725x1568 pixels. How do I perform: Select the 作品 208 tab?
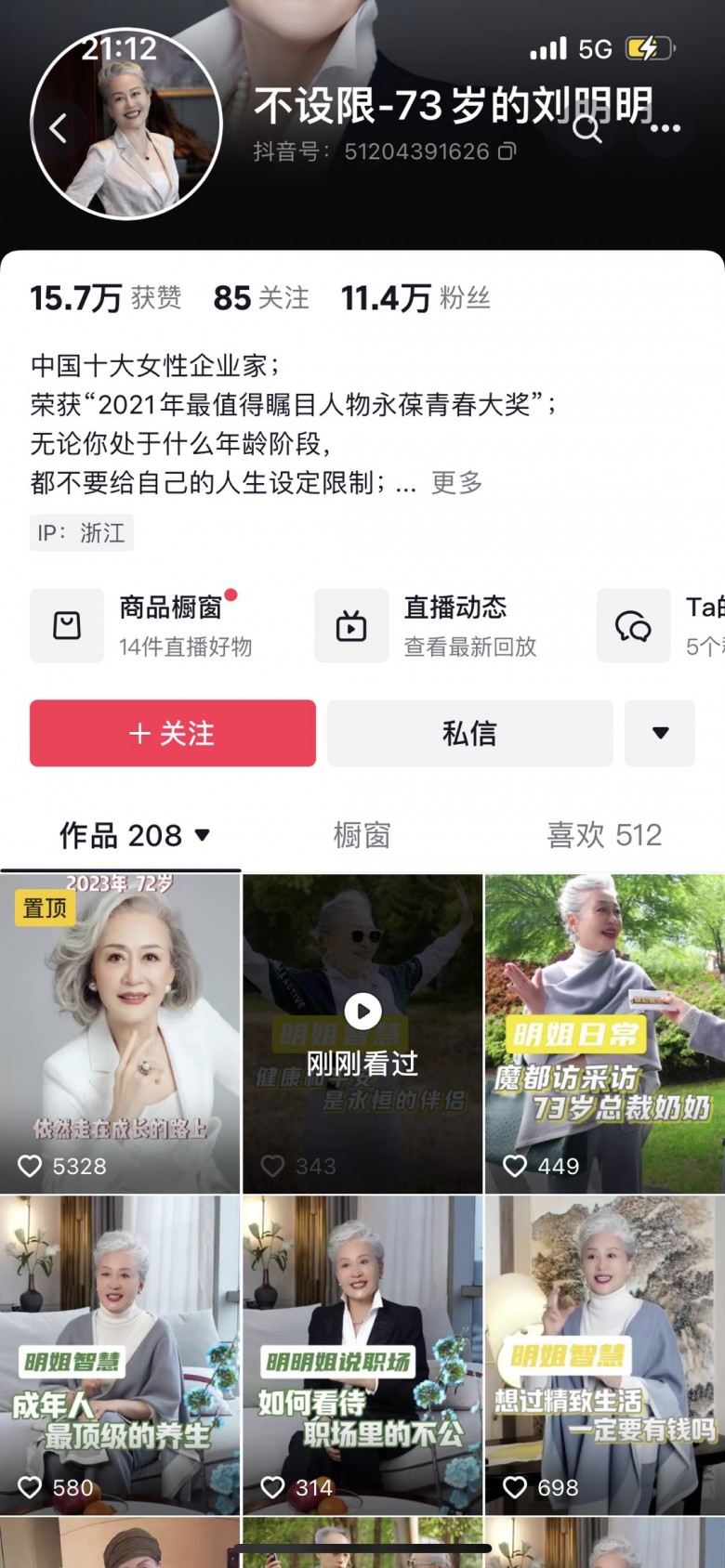click(x=135, y=835)
